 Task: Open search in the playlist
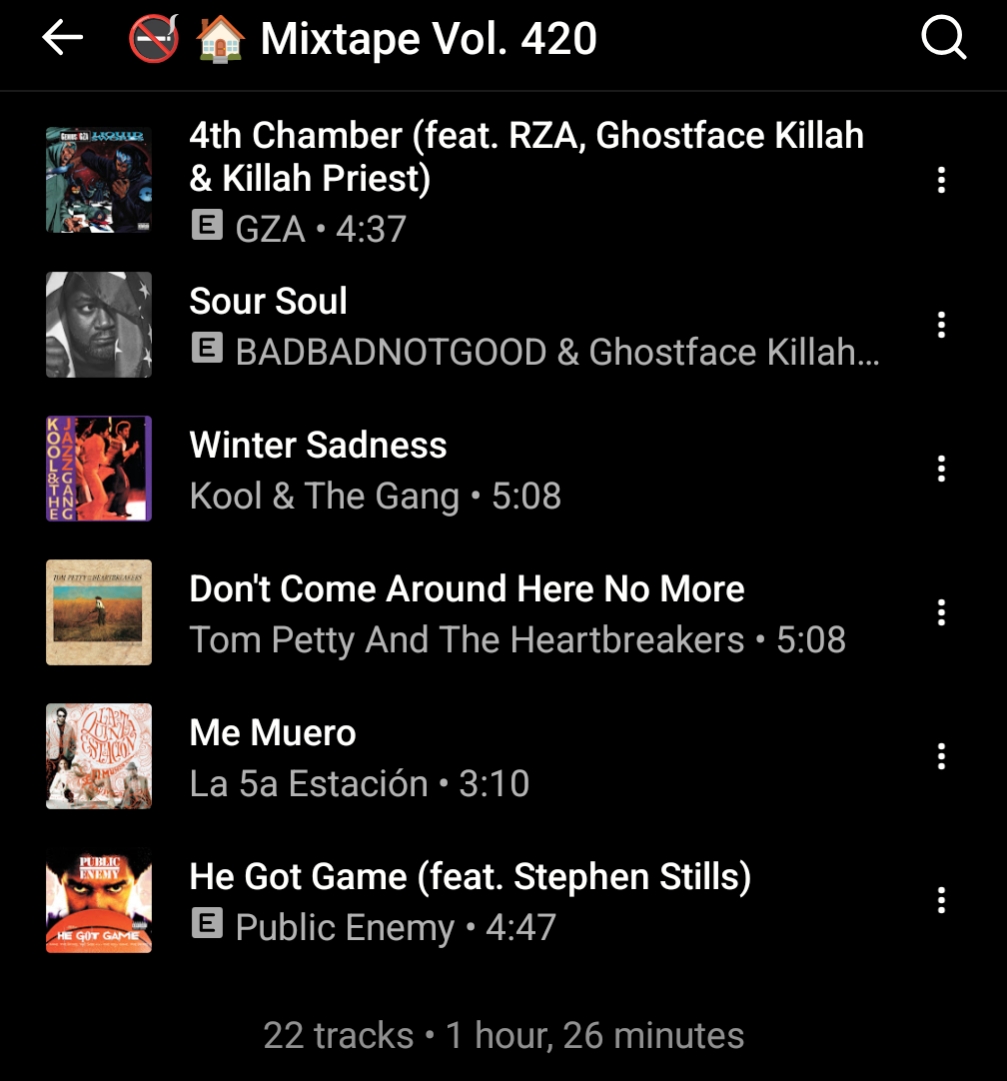[x=943, y=39]
